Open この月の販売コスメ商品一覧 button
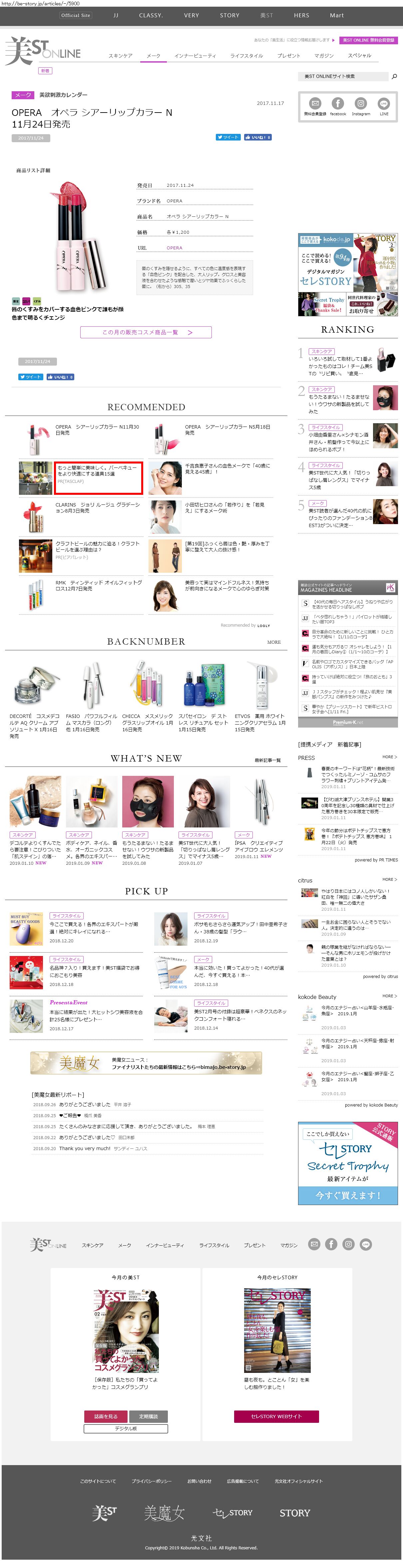This screenshot has width=403, height=1568. (x=146, y=332)
